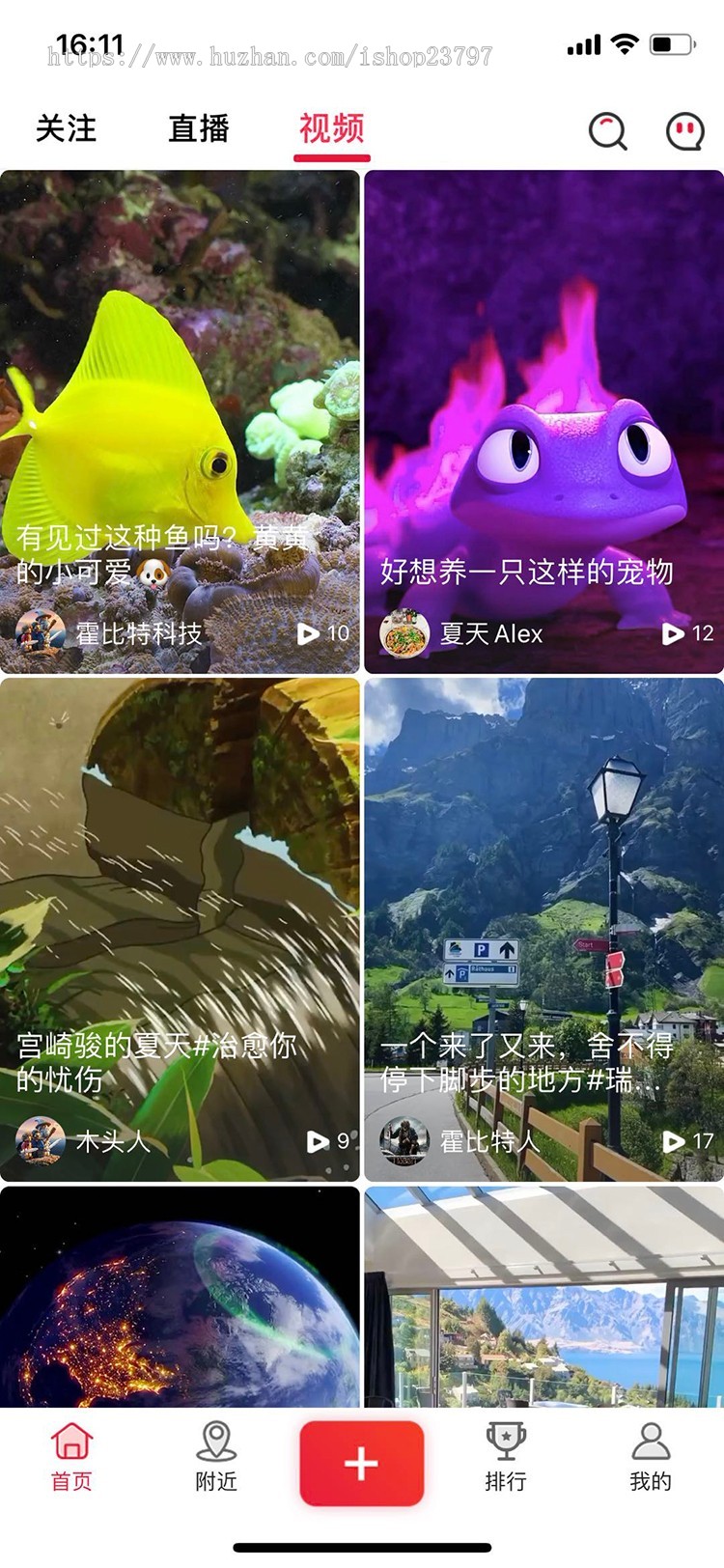Open the lake view terrace video
724x1568 pixels.
(x=543, y=1299)
